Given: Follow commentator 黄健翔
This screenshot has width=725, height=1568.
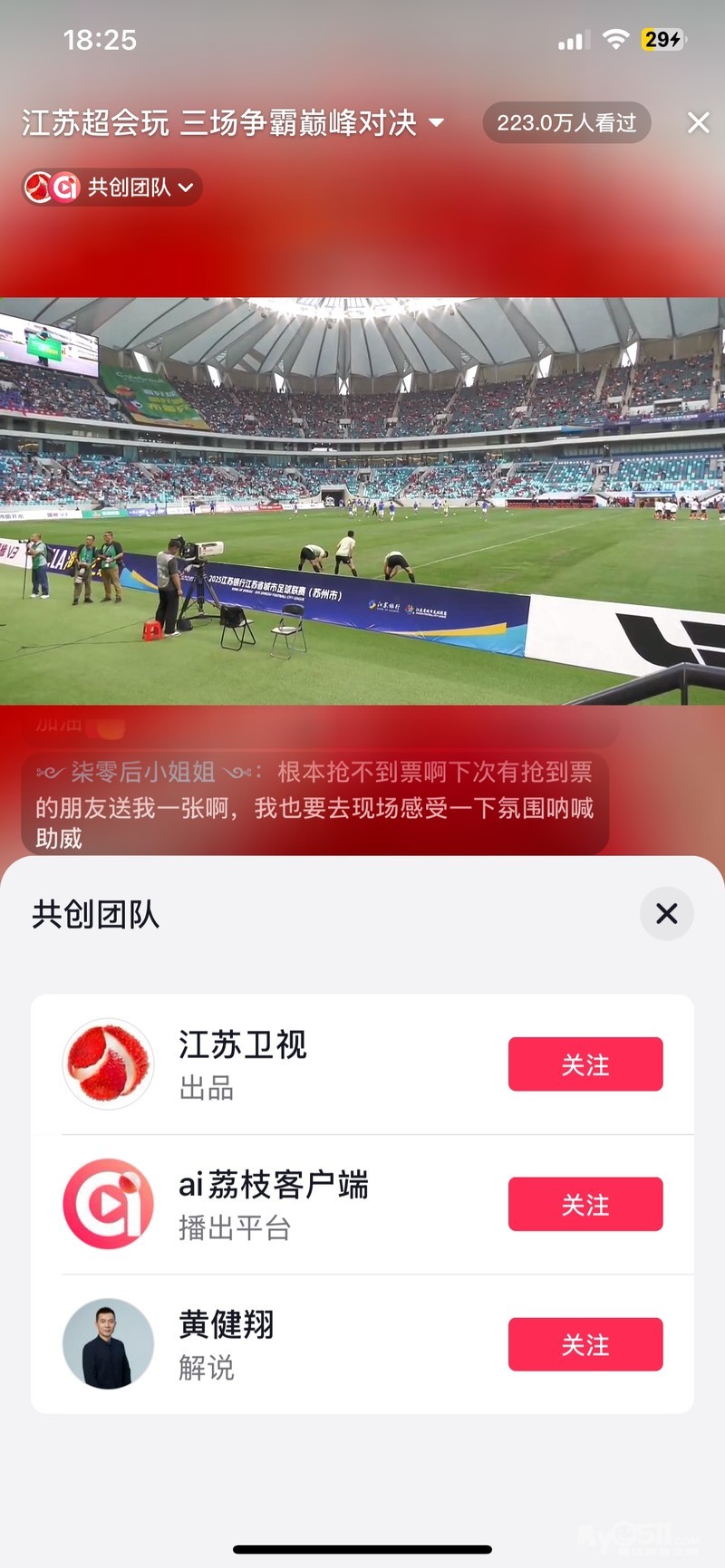Looking at the screenshot, I should (585, 1344).
